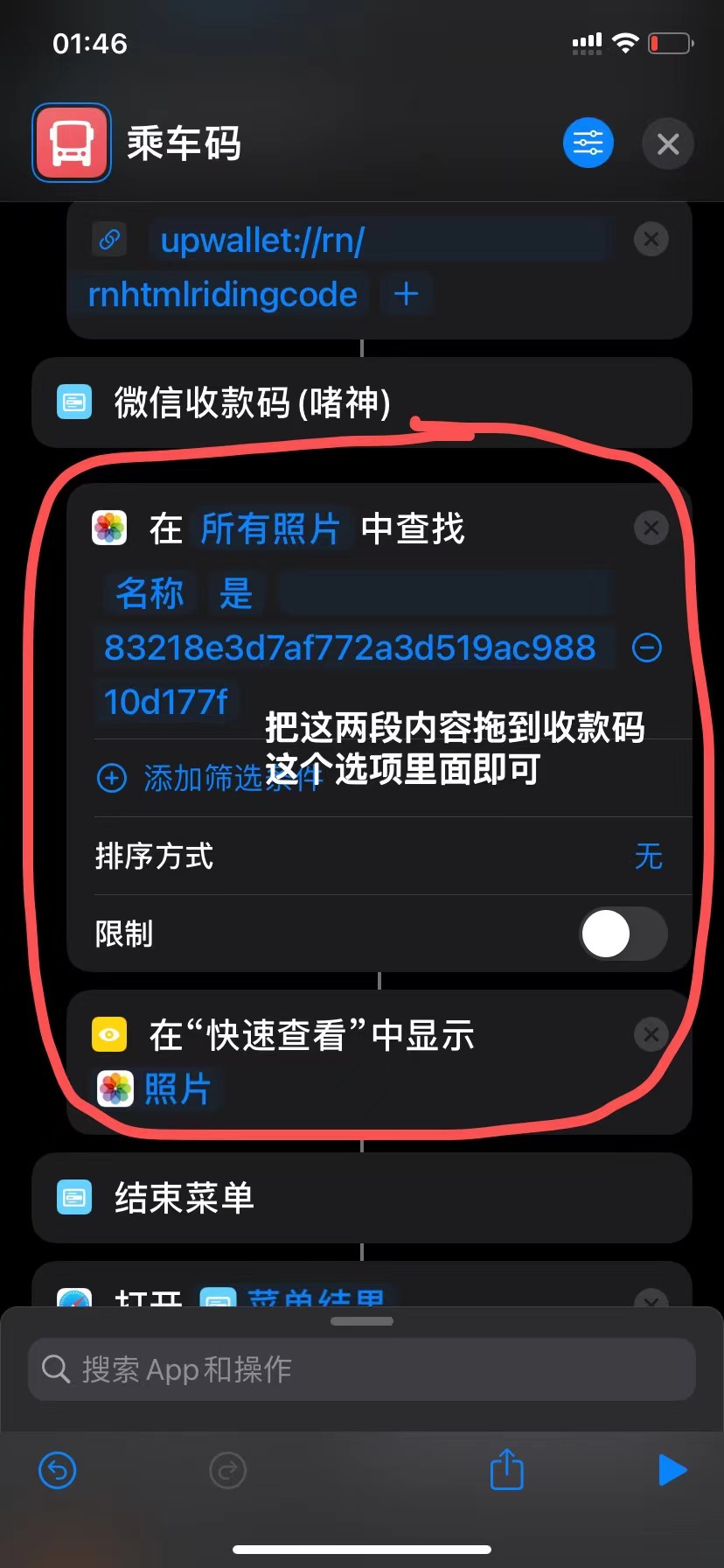The width and height of the screenshot is (724, 1568).
Task: Remove the upwallet URL action
Action: 651,239
